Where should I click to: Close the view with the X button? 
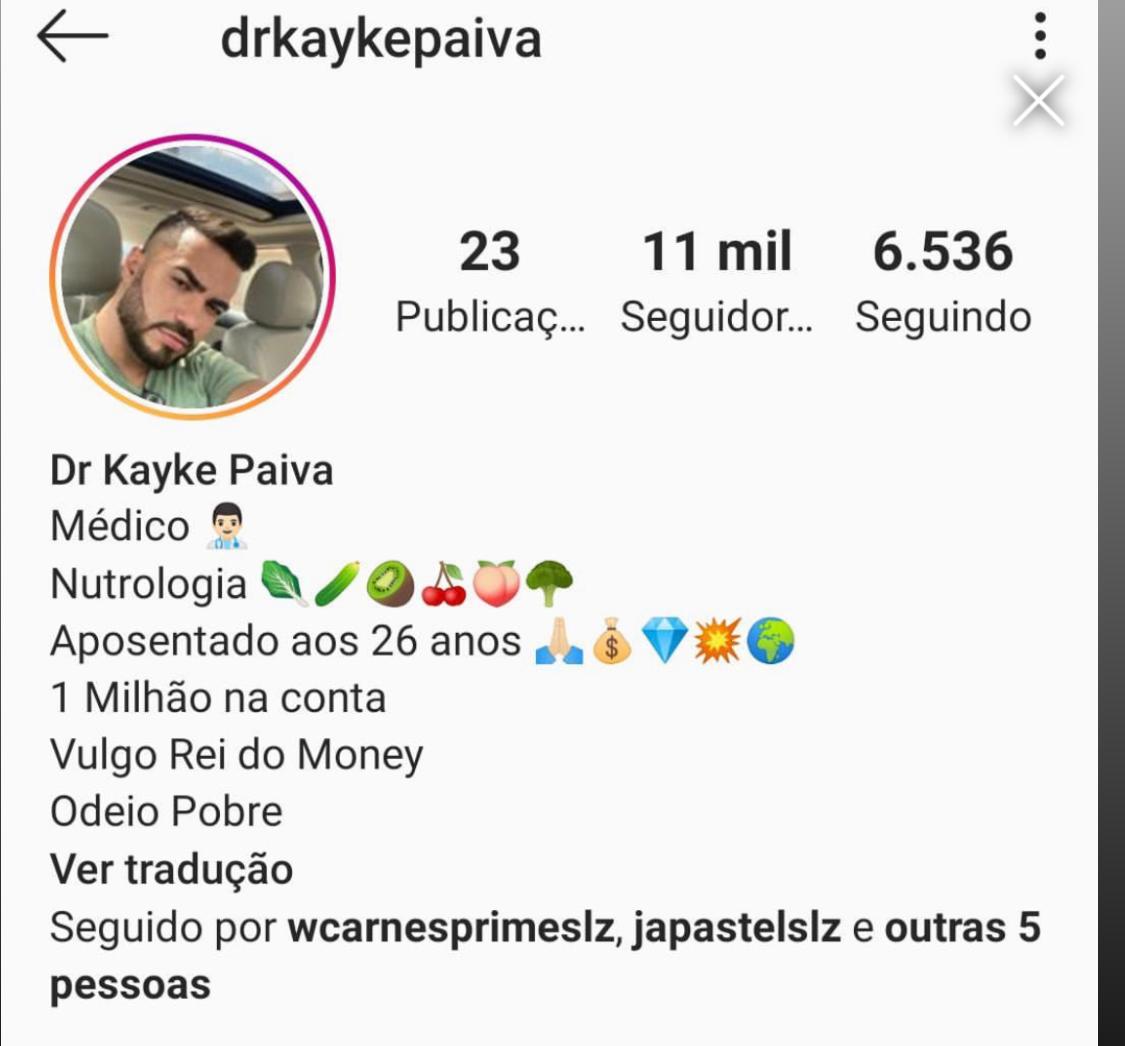click(x=1038, y=101)
